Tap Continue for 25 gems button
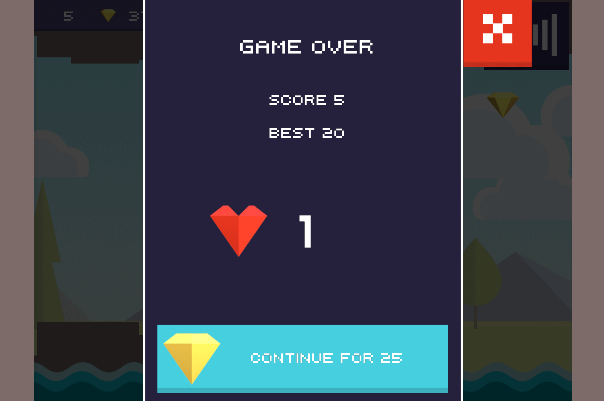The image size is (604, 401). pyautogui.click(x=302, y=358)
